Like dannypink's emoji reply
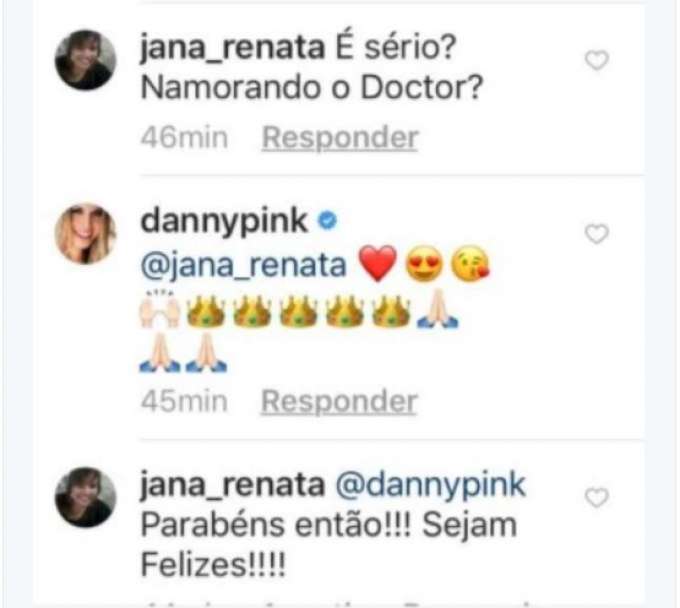Image resolution: width=680 pixels, height=608 pixels. click(596, 234)
